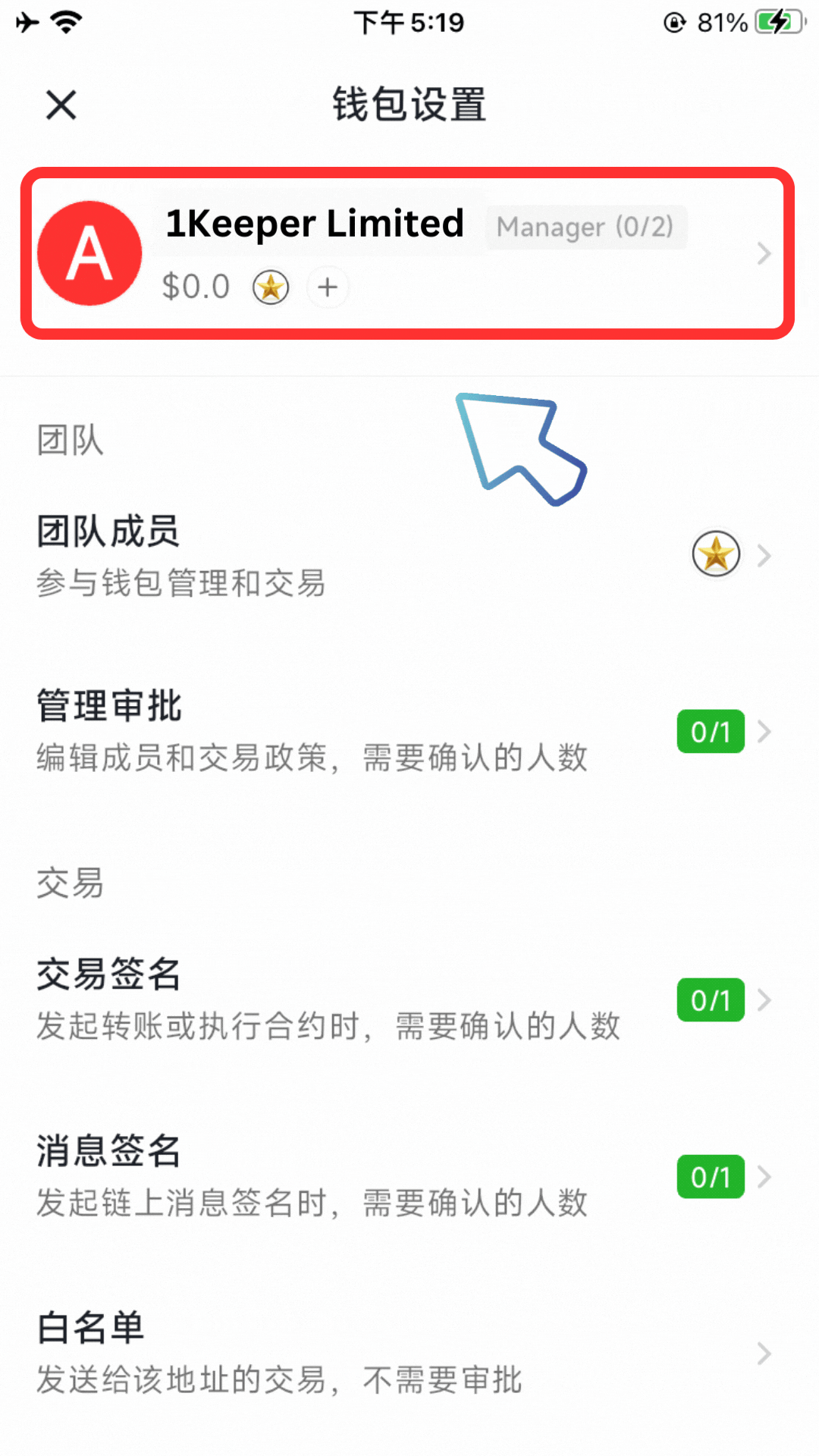This screenshot has width=819, height=1456.
Task: Close the 钱包设置 screen
Action: click(x=61, y=105)
